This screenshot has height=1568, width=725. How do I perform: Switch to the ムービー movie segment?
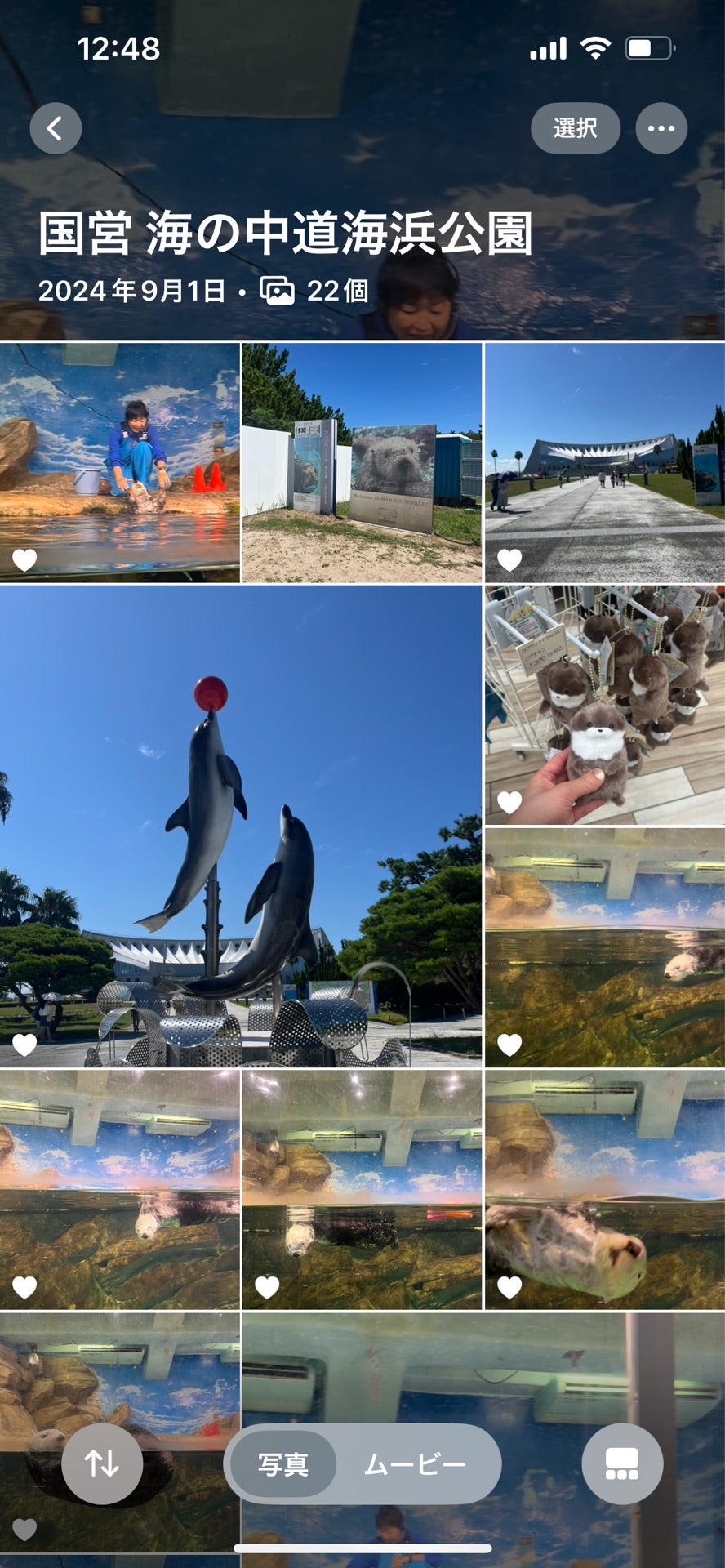coord(415,1464)
